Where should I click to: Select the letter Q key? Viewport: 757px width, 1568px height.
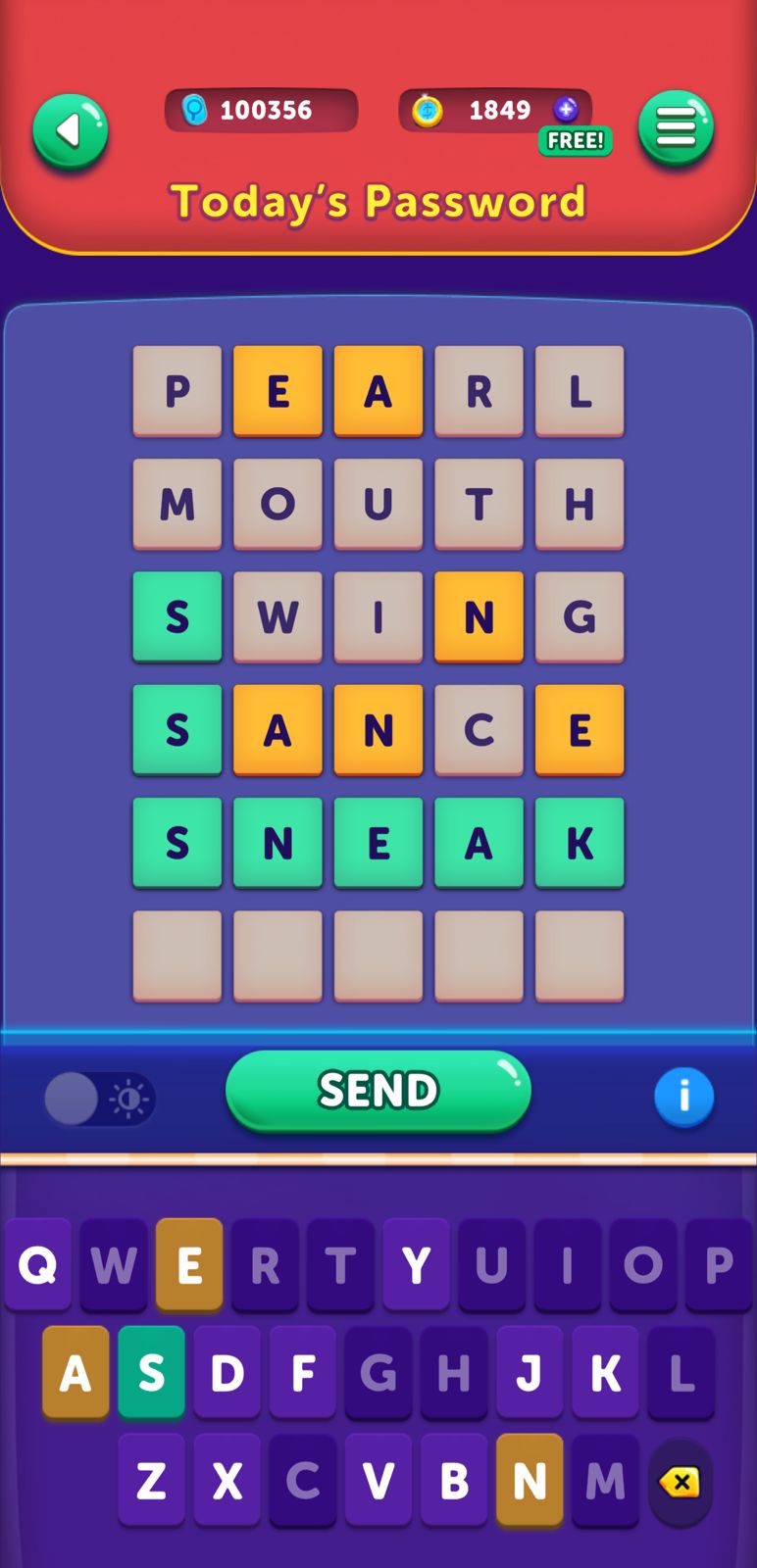(x=38, y=1265)
